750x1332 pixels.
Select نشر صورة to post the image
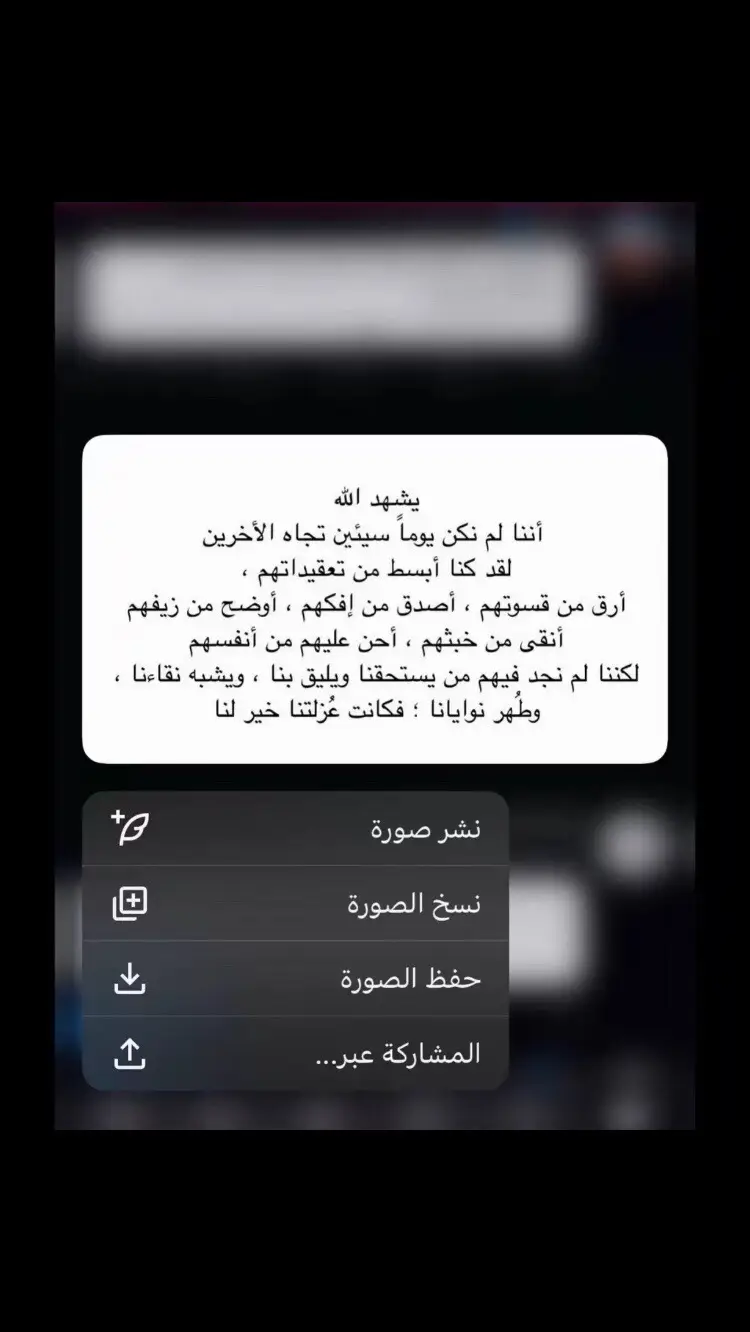295,829
